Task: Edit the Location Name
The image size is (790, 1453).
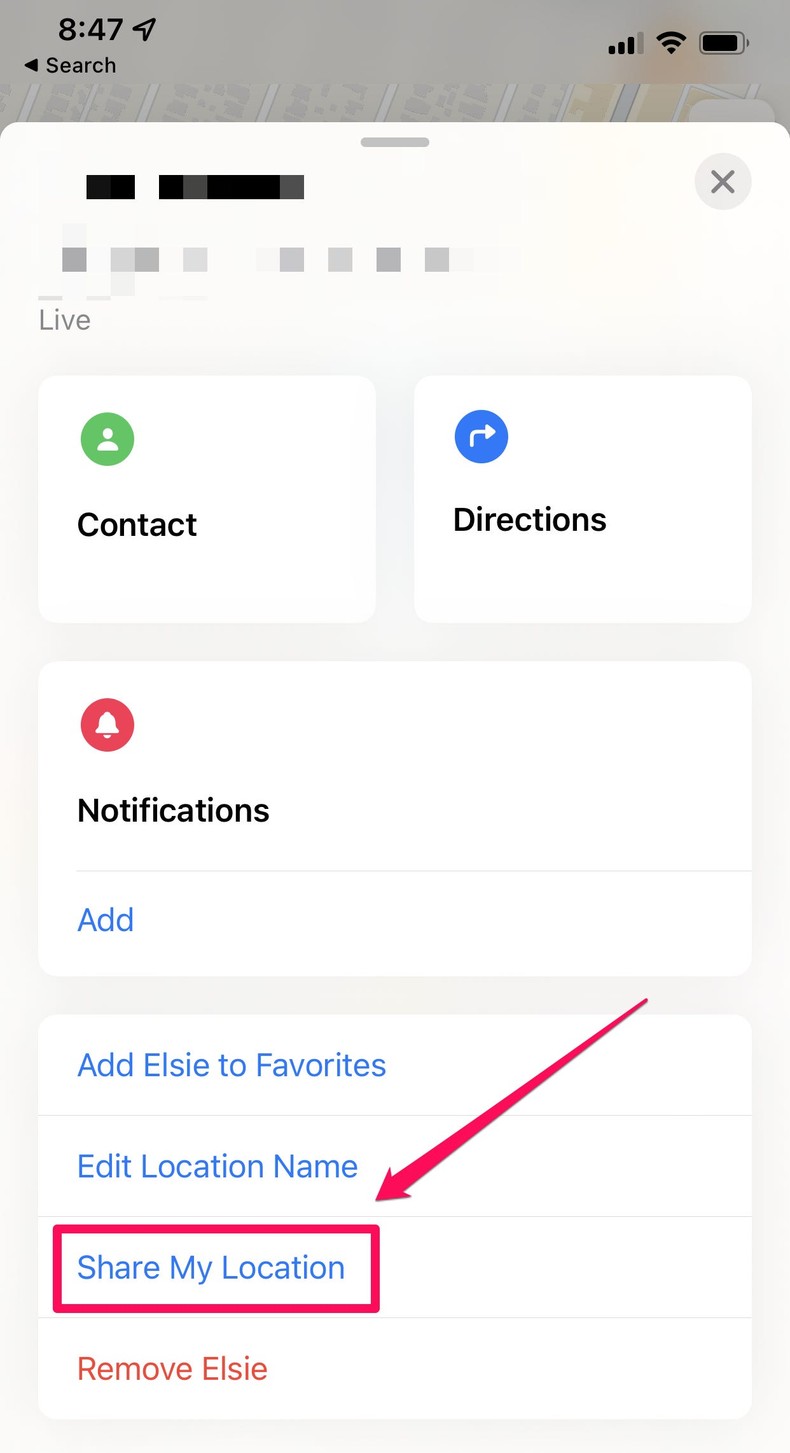Action: pyautogui.click(x=217, y=1166)
